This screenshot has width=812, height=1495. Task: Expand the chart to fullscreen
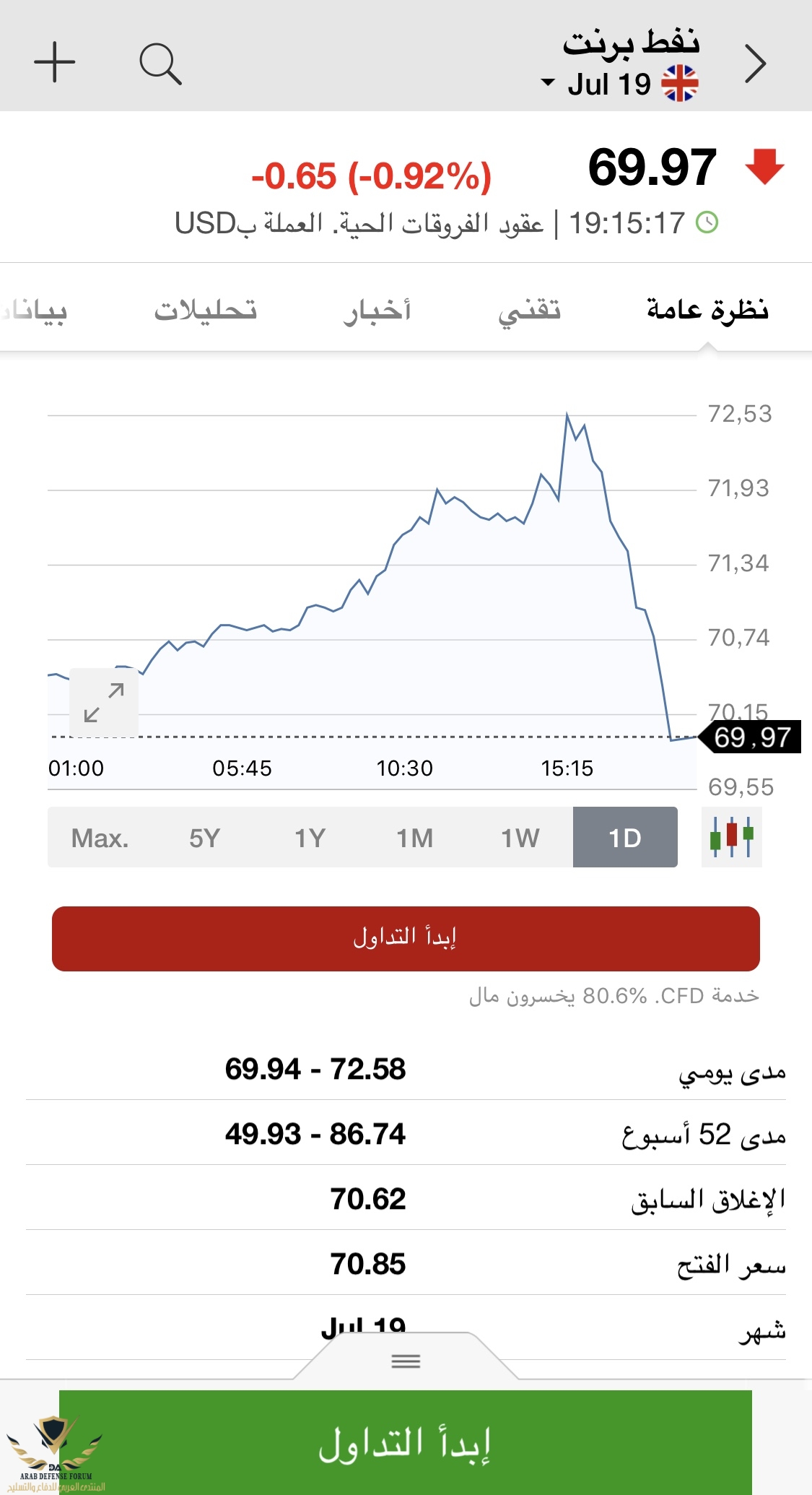tap(104, 703)
